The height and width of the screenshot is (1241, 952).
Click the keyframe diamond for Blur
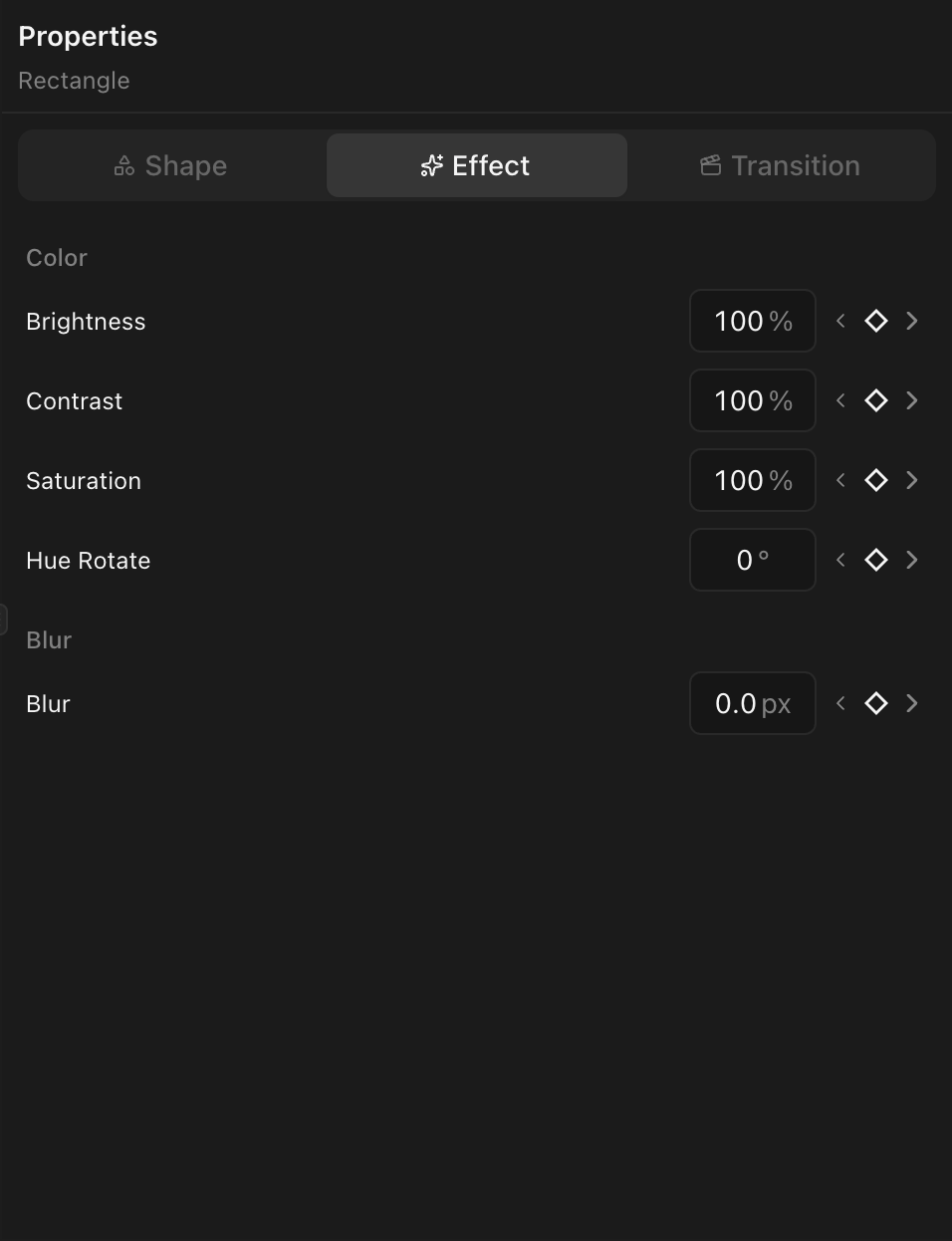(x=875, y=703)
